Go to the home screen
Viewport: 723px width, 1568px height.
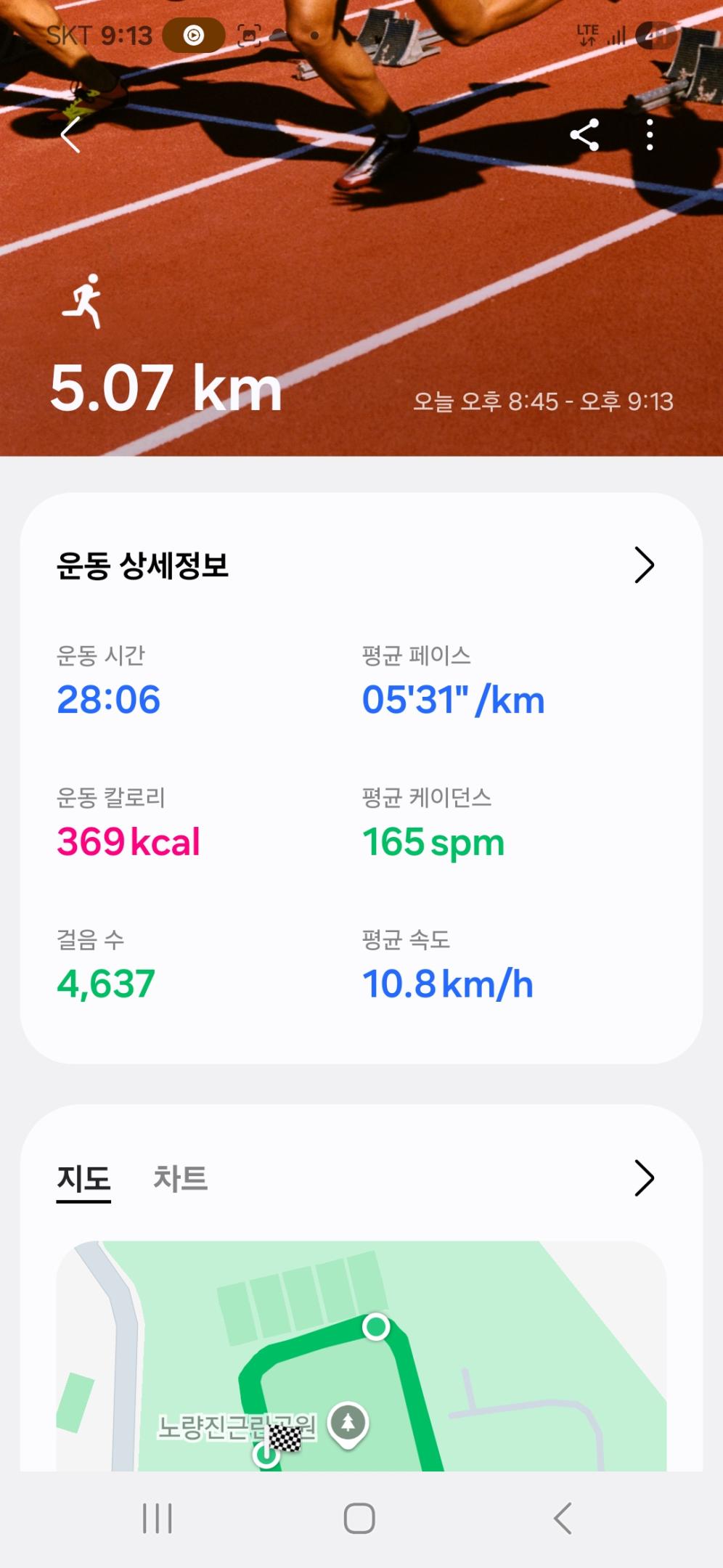(359, 1519)
